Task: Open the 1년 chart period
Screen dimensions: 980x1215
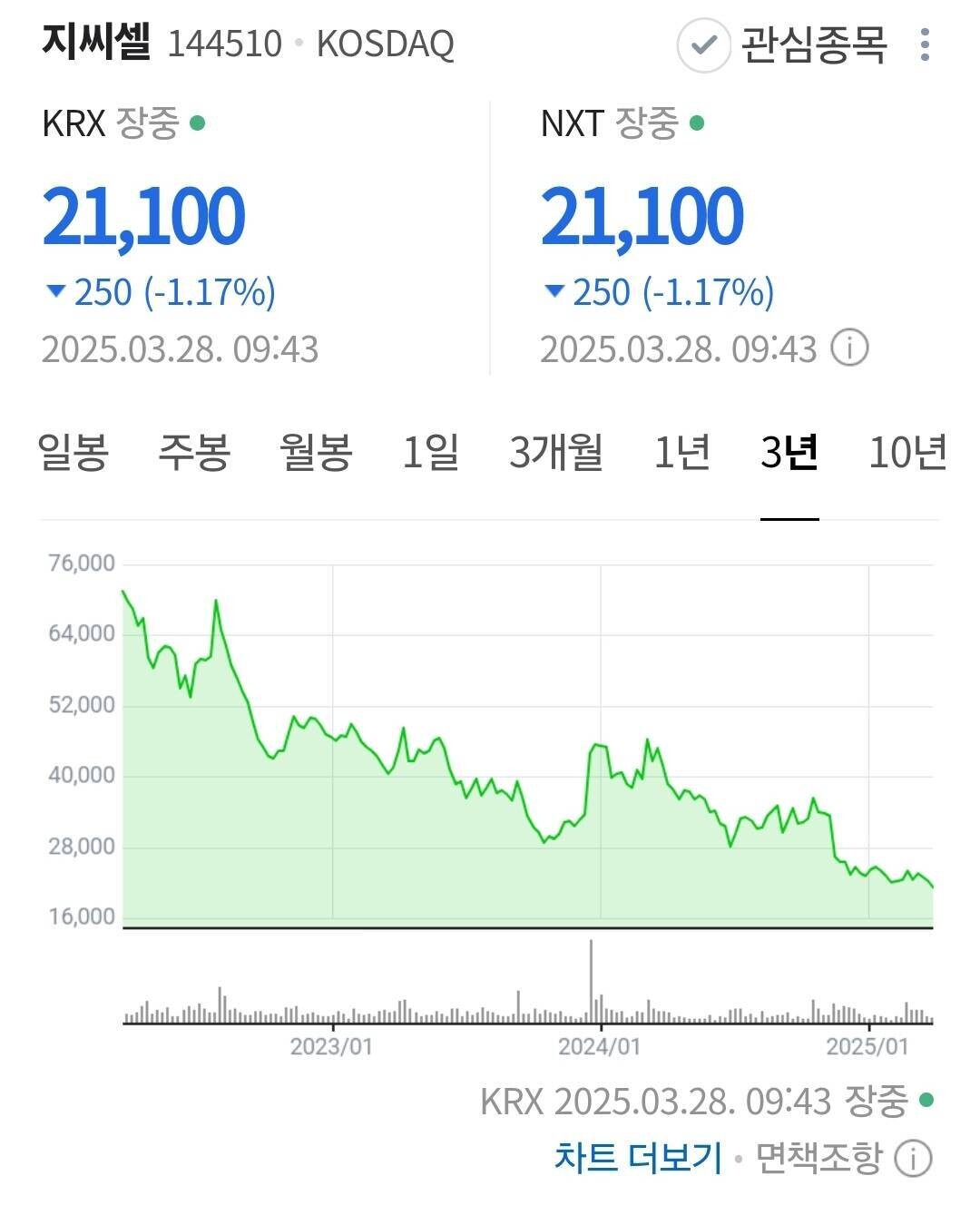Action: click(x=681, y=454)
